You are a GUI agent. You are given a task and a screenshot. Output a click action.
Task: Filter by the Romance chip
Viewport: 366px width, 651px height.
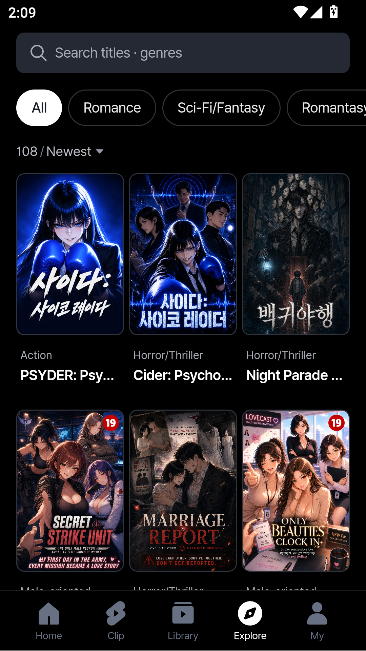(112, 108)
